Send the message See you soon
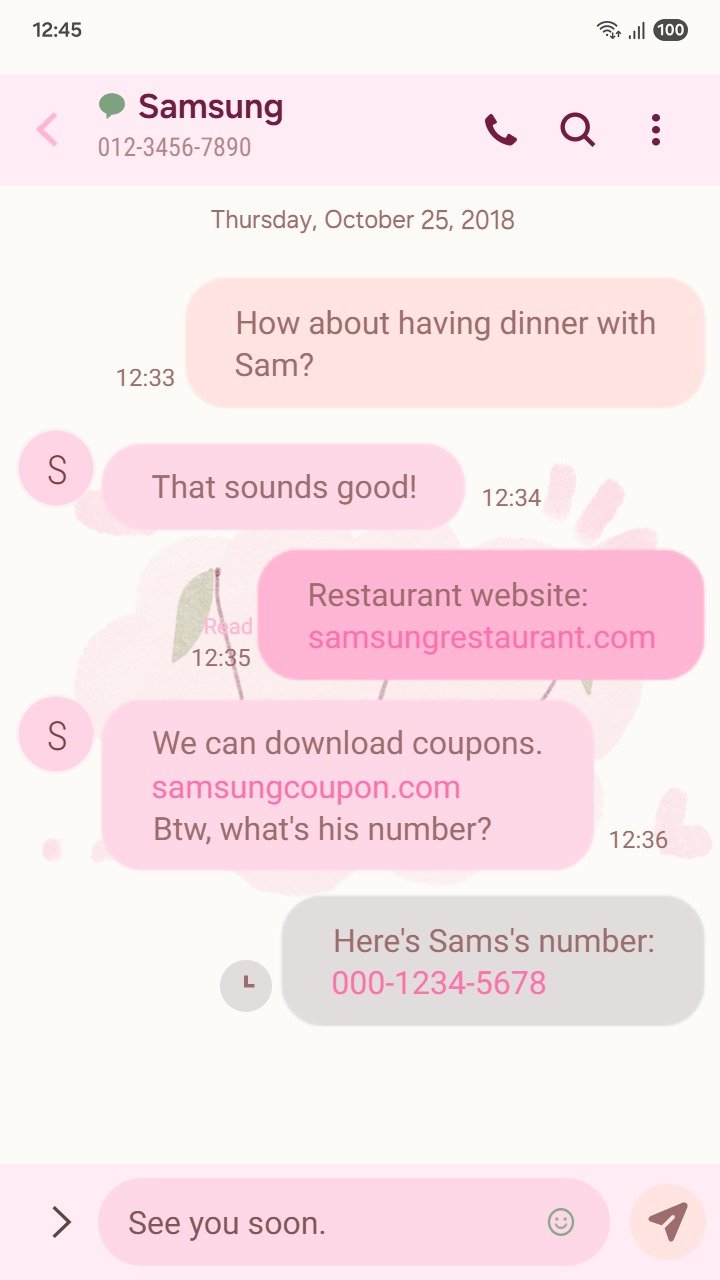The width and height of the screenshot is (720, 1280). tap(667, 1222)
